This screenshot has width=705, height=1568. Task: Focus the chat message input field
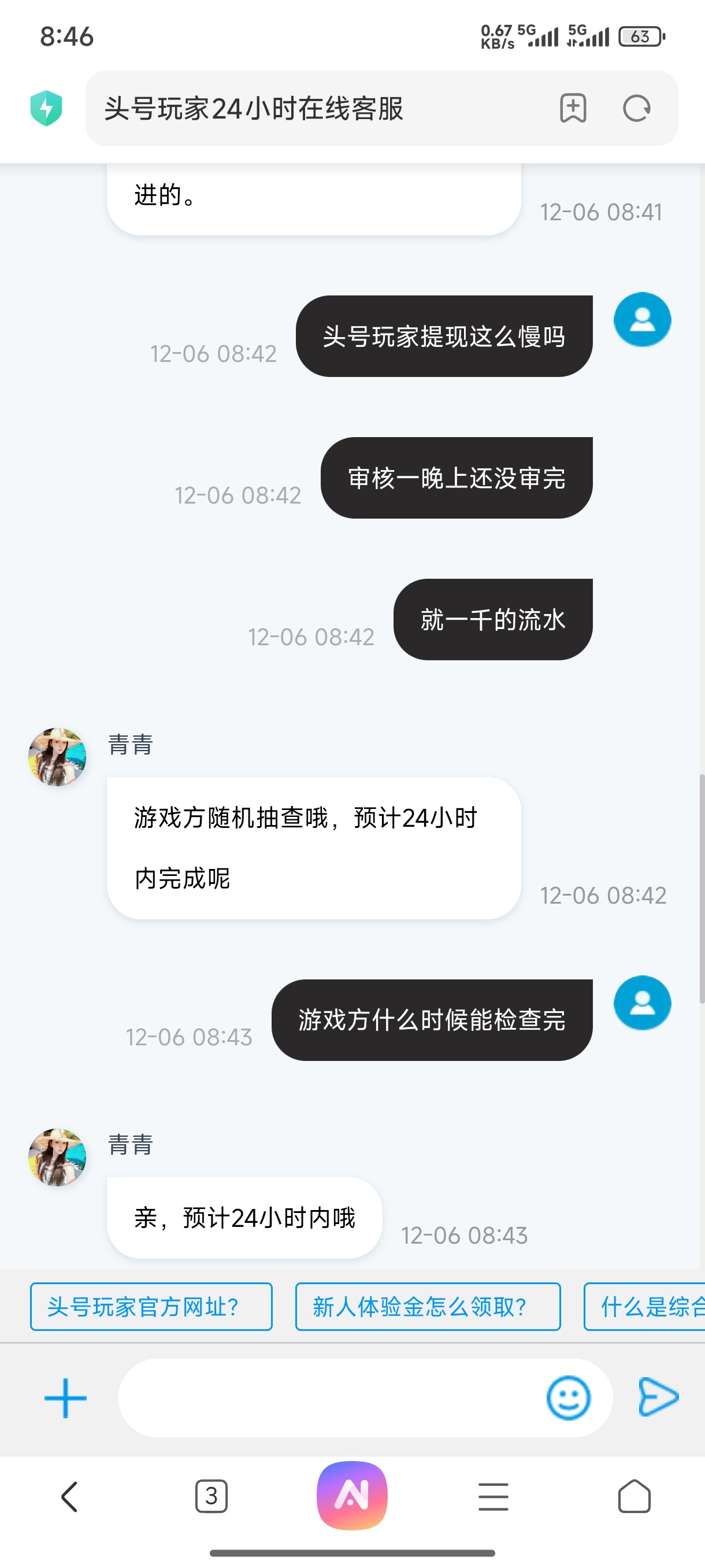click(328, 1398)
